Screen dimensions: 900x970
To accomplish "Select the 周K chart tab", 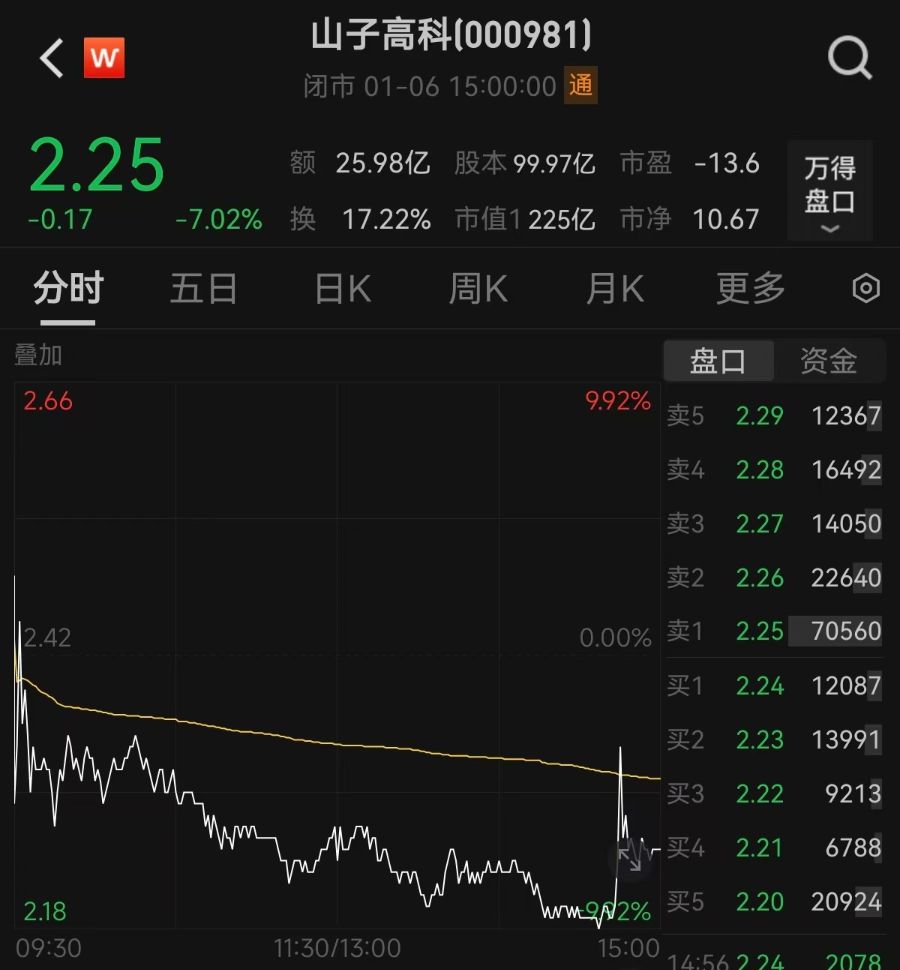I will (x=478, y=289).
